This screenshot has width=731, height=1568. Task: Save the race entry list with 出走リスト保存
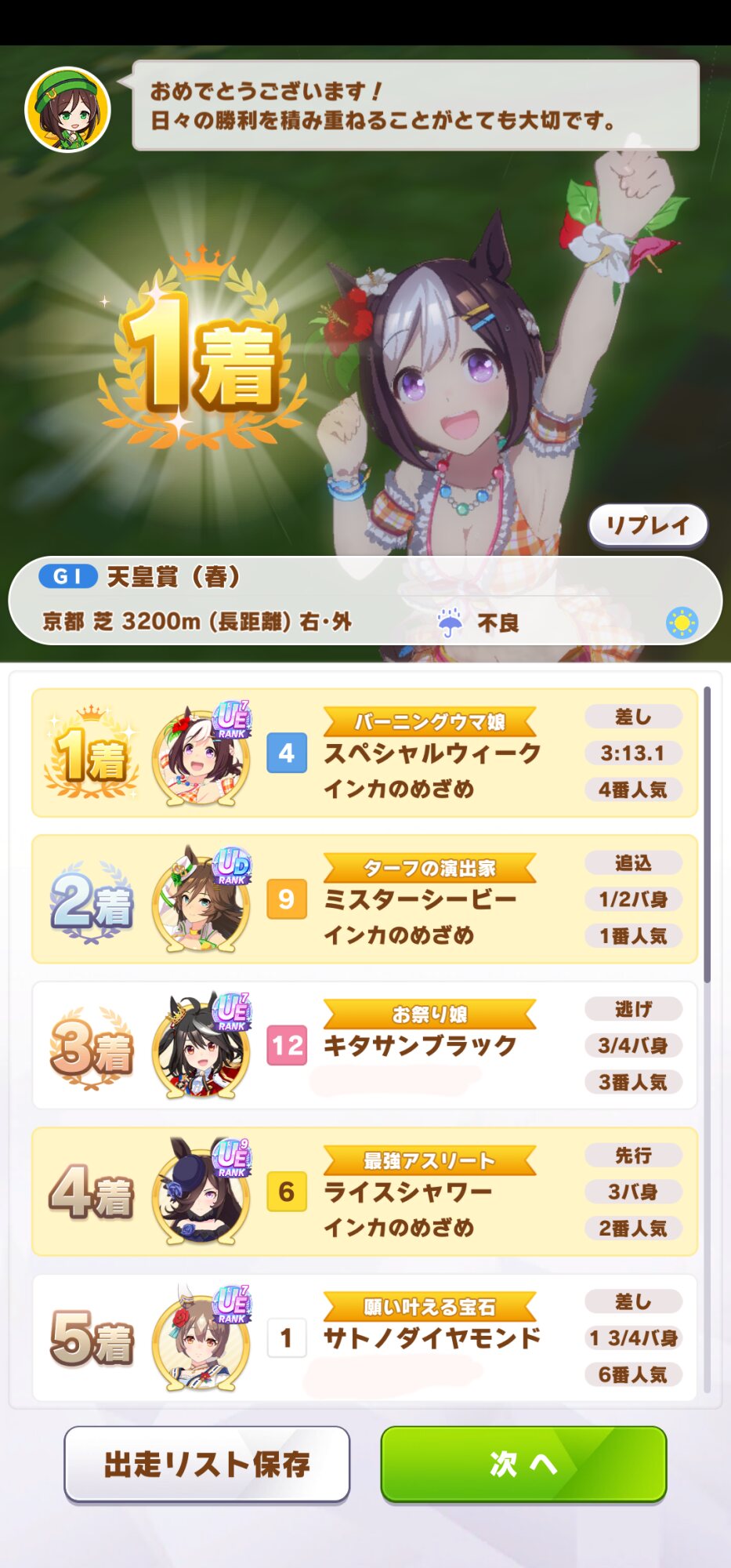coord(207,1464)
